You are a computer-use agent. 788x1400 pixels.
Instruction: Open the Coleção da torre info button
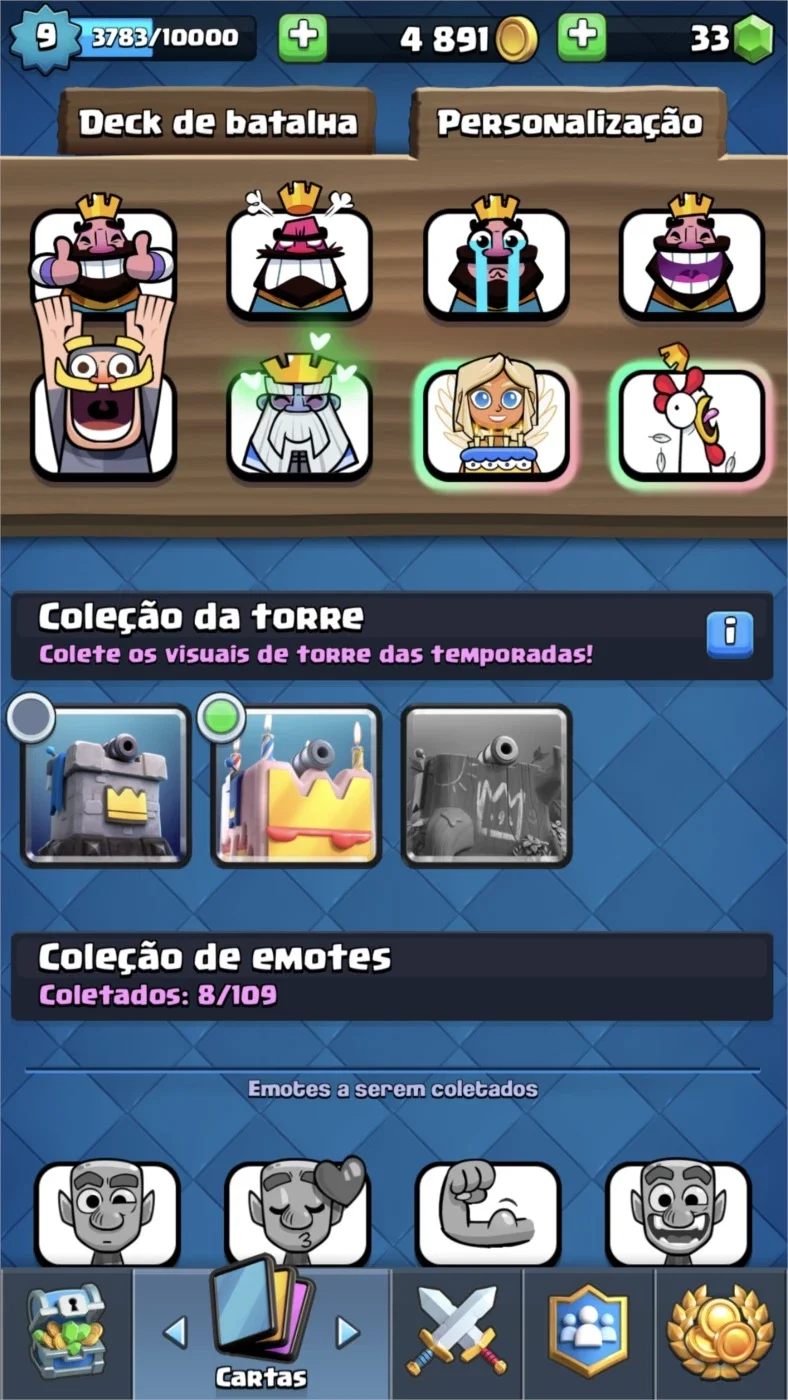[729, 634]
